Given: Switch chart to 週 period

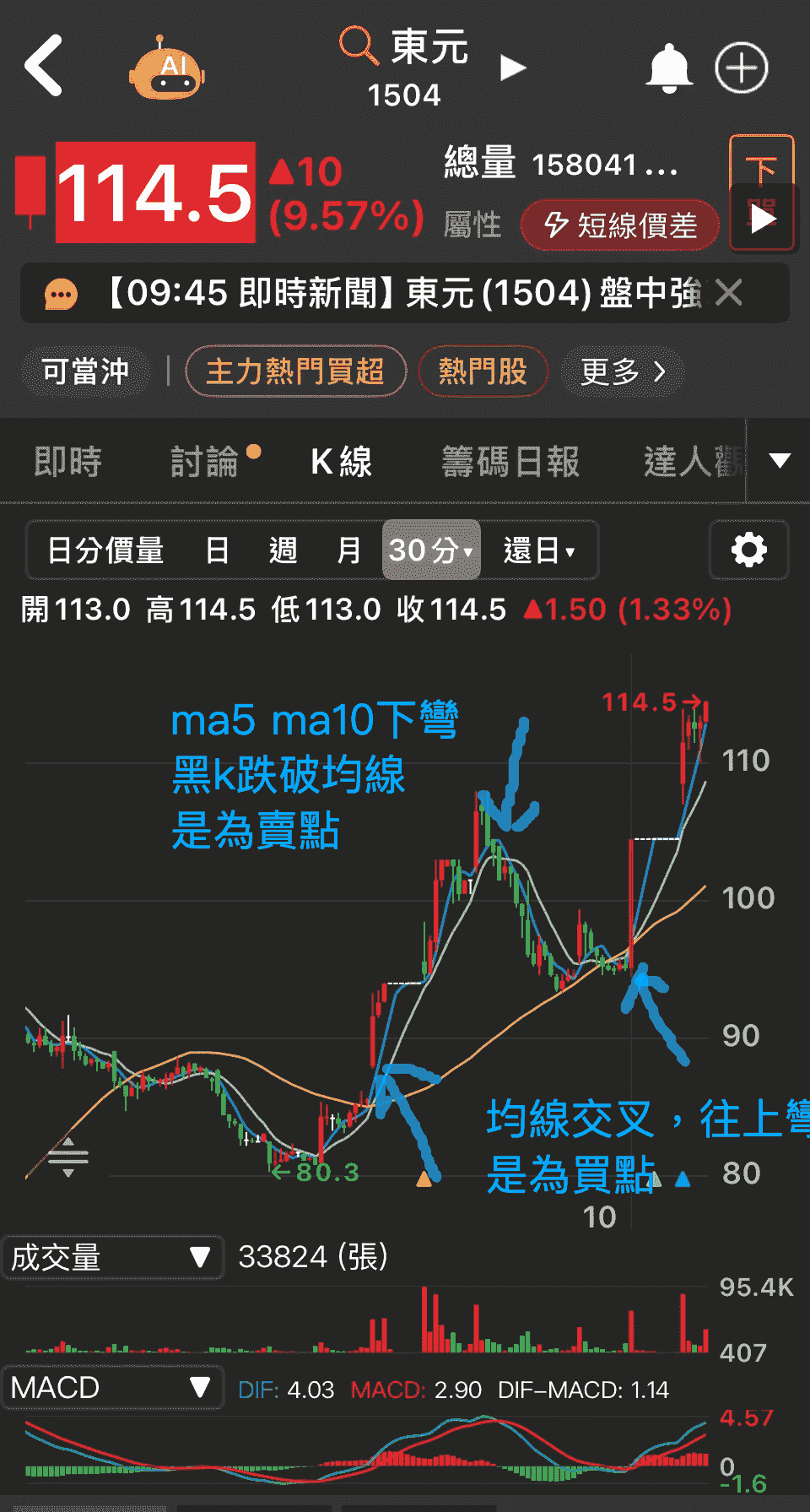Looking at the screenshot, I should [283, 550].
